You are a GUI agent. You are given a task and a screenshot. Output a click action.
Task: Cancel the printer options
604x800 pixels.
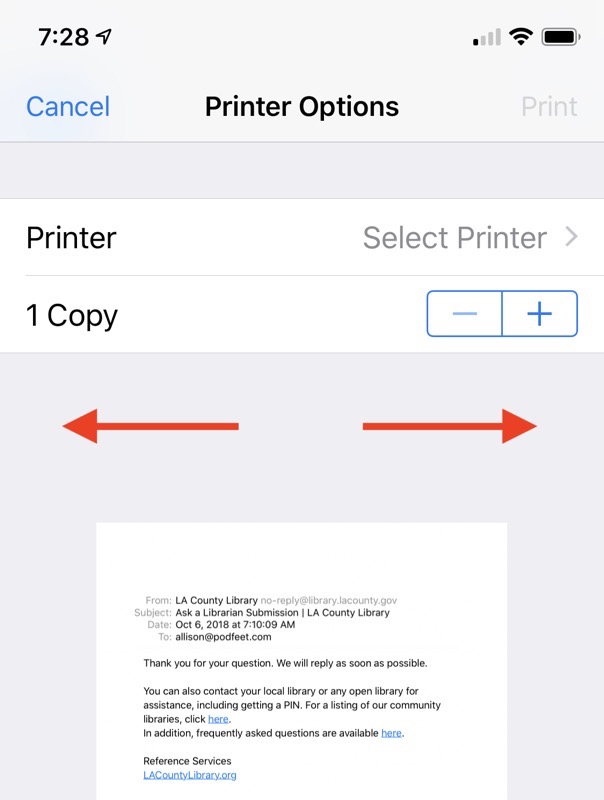pyautogui.click(x=68, y=107)
